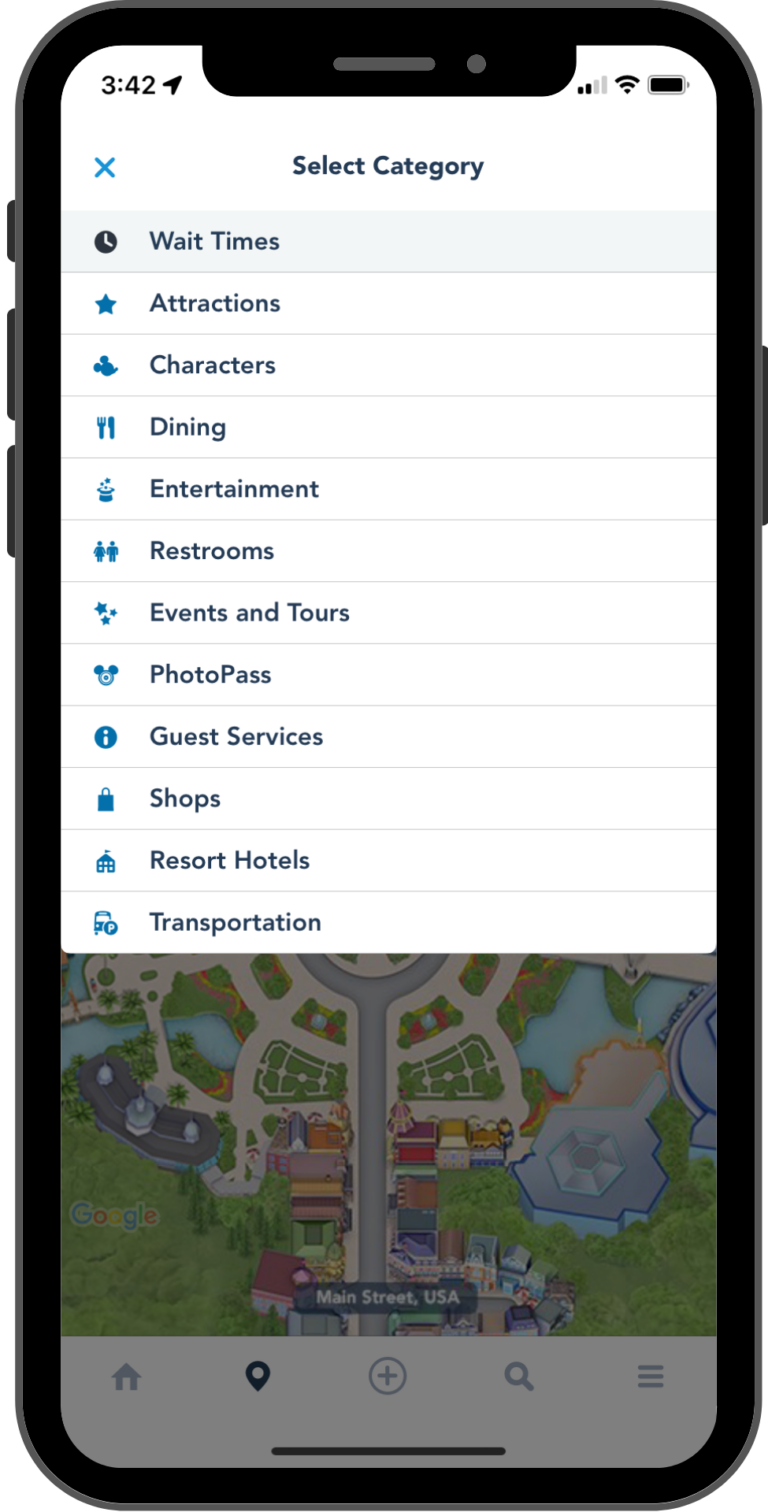Open the Resort Hotels category
The image size is (768, 1512).
(229, 860)
